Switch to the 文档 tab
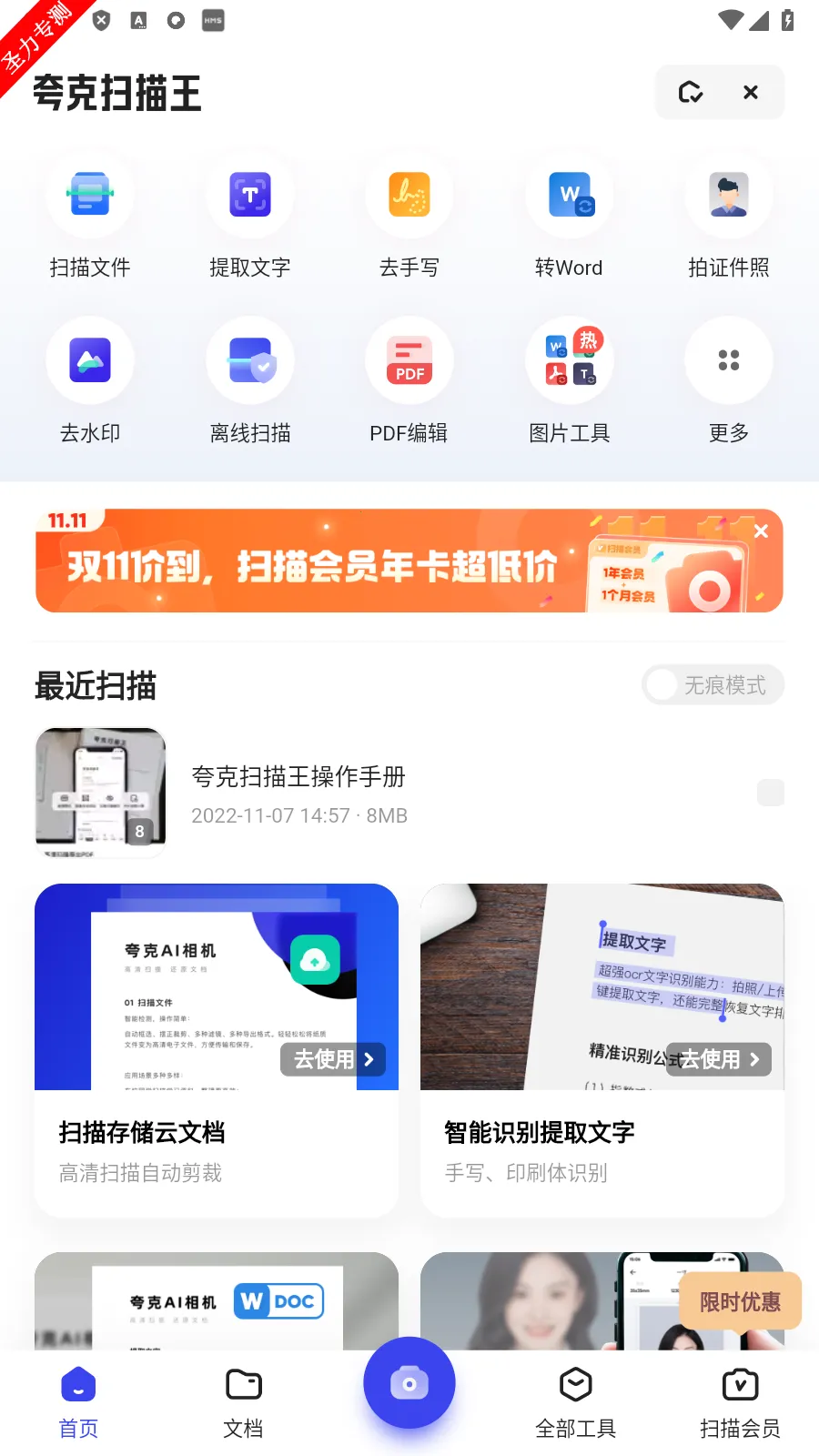This screenshot has height=1456, width=819. (x=242, y=1401)
